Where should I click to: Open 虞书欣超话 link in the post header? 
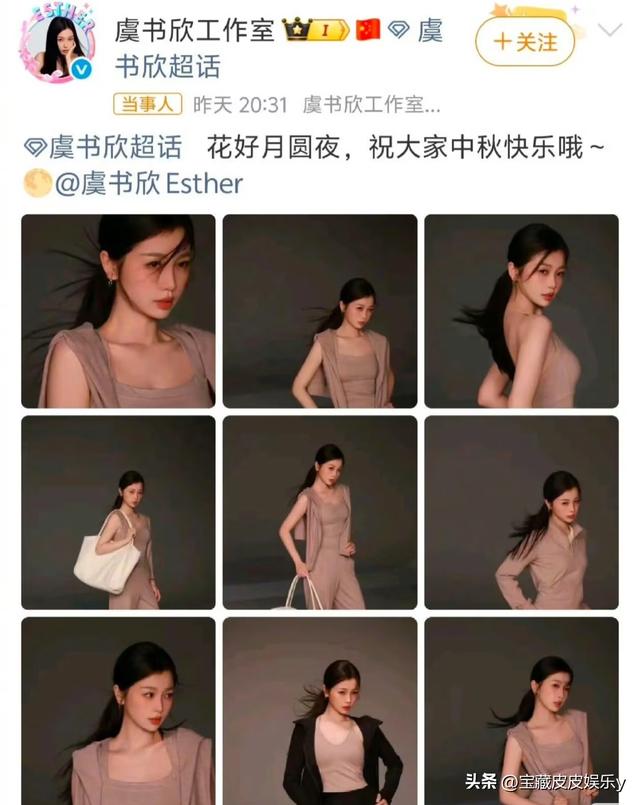167,68
